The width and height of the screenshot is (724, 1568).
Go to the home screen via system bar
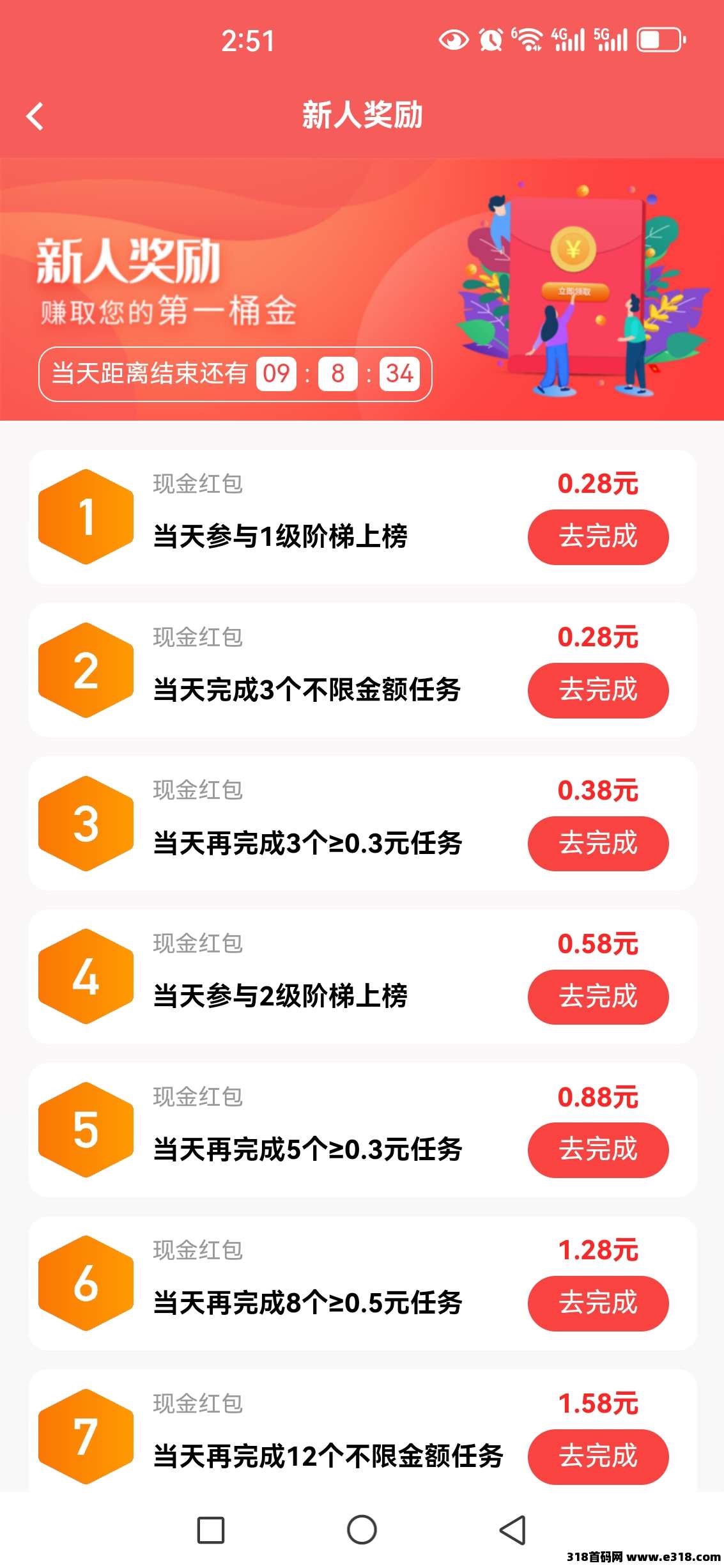(362, 1530)
